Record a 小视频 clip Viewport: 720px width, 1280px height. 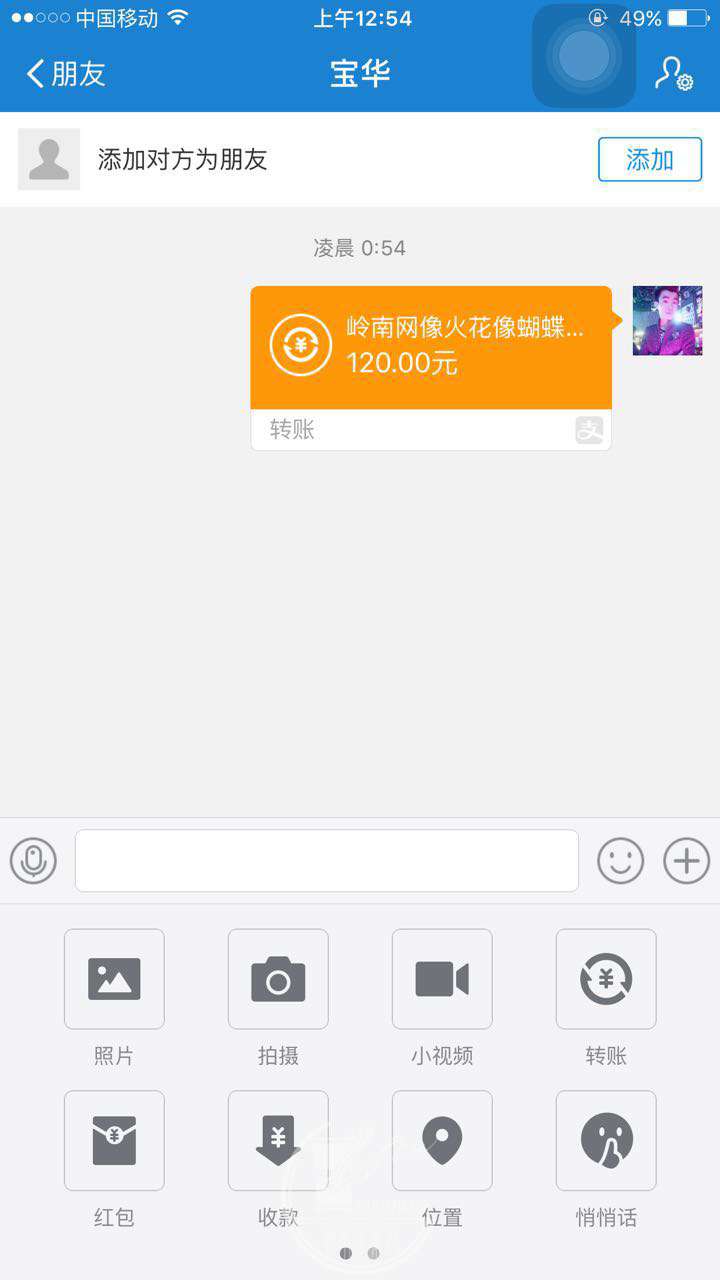442,979
